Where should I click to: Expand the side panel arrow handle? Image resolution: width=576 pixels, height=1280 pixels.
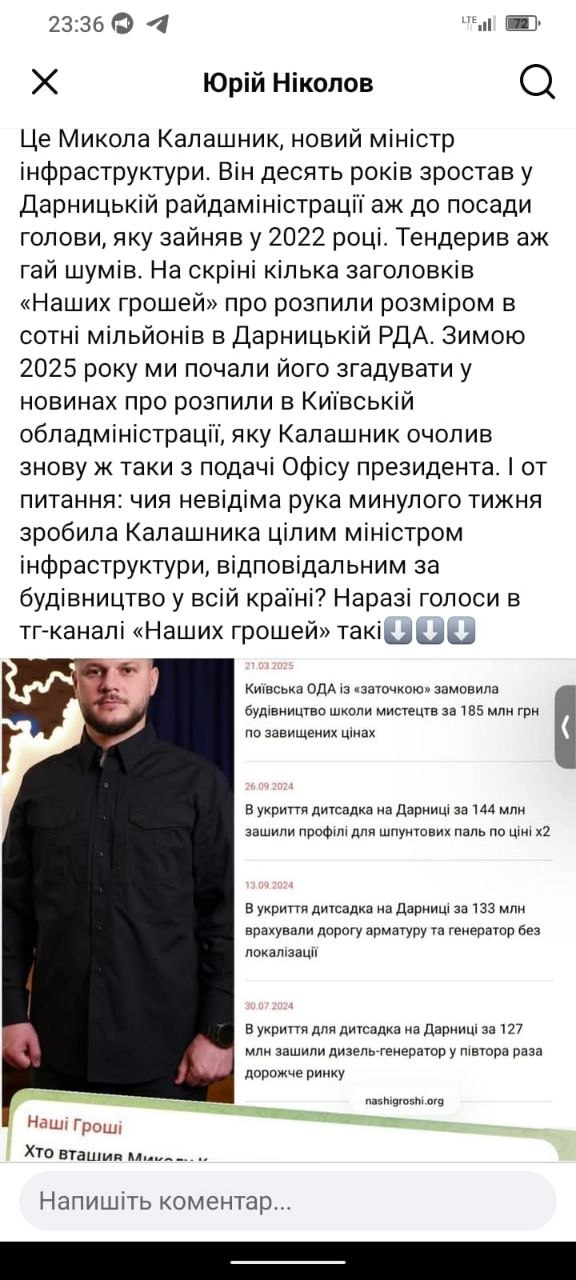tap(565, 726)
